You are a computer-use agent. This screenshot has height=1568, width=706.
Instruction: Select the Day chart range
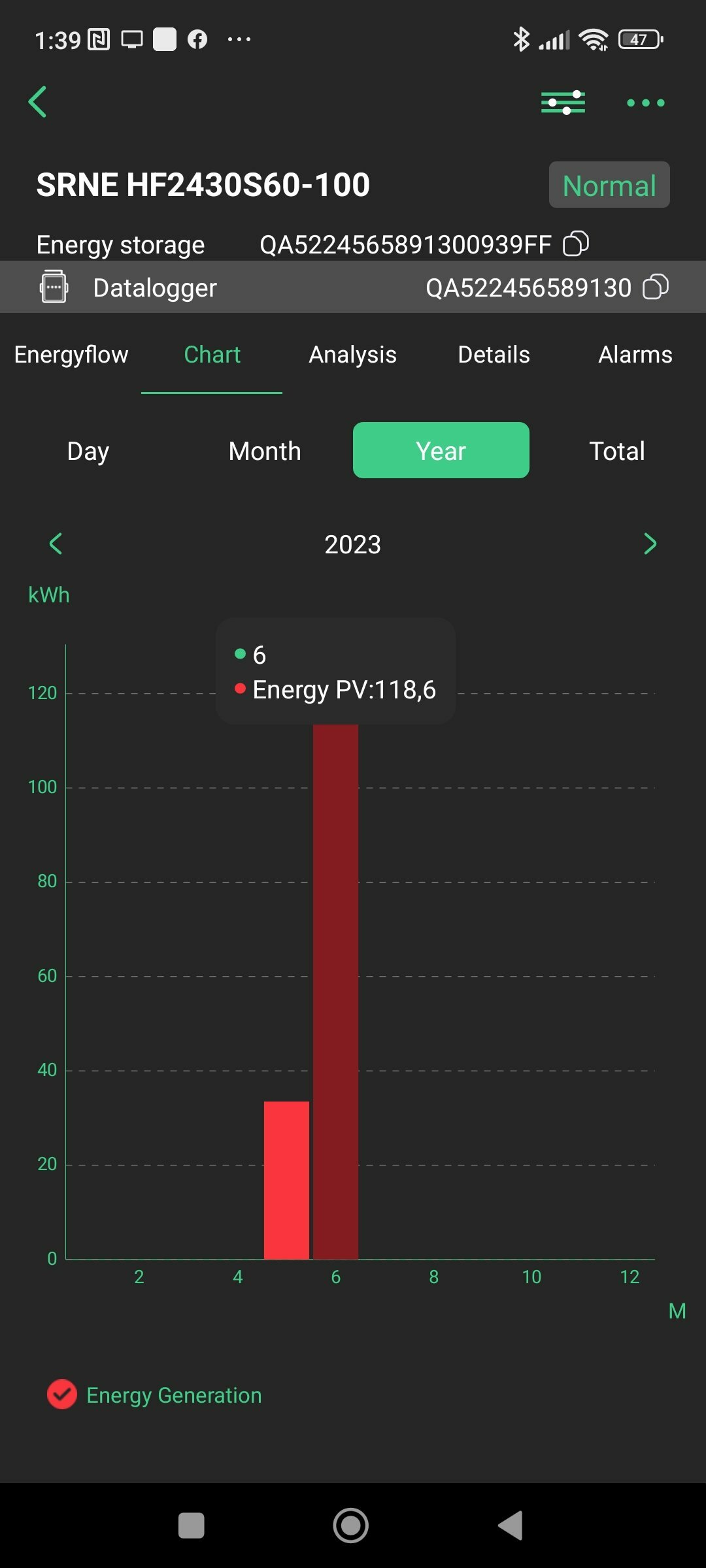coord(88,451)
